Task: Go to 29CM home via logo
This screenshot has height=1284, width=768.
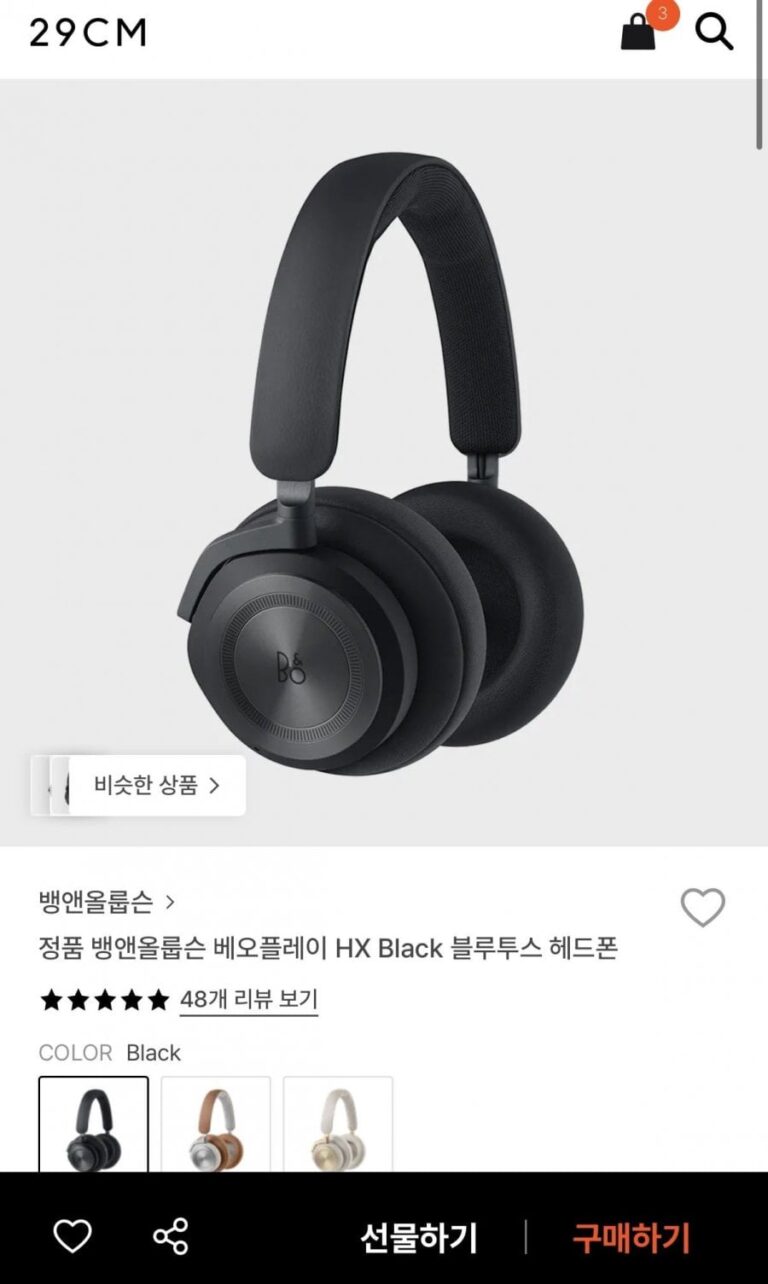Action: click(x=88, y=33)
